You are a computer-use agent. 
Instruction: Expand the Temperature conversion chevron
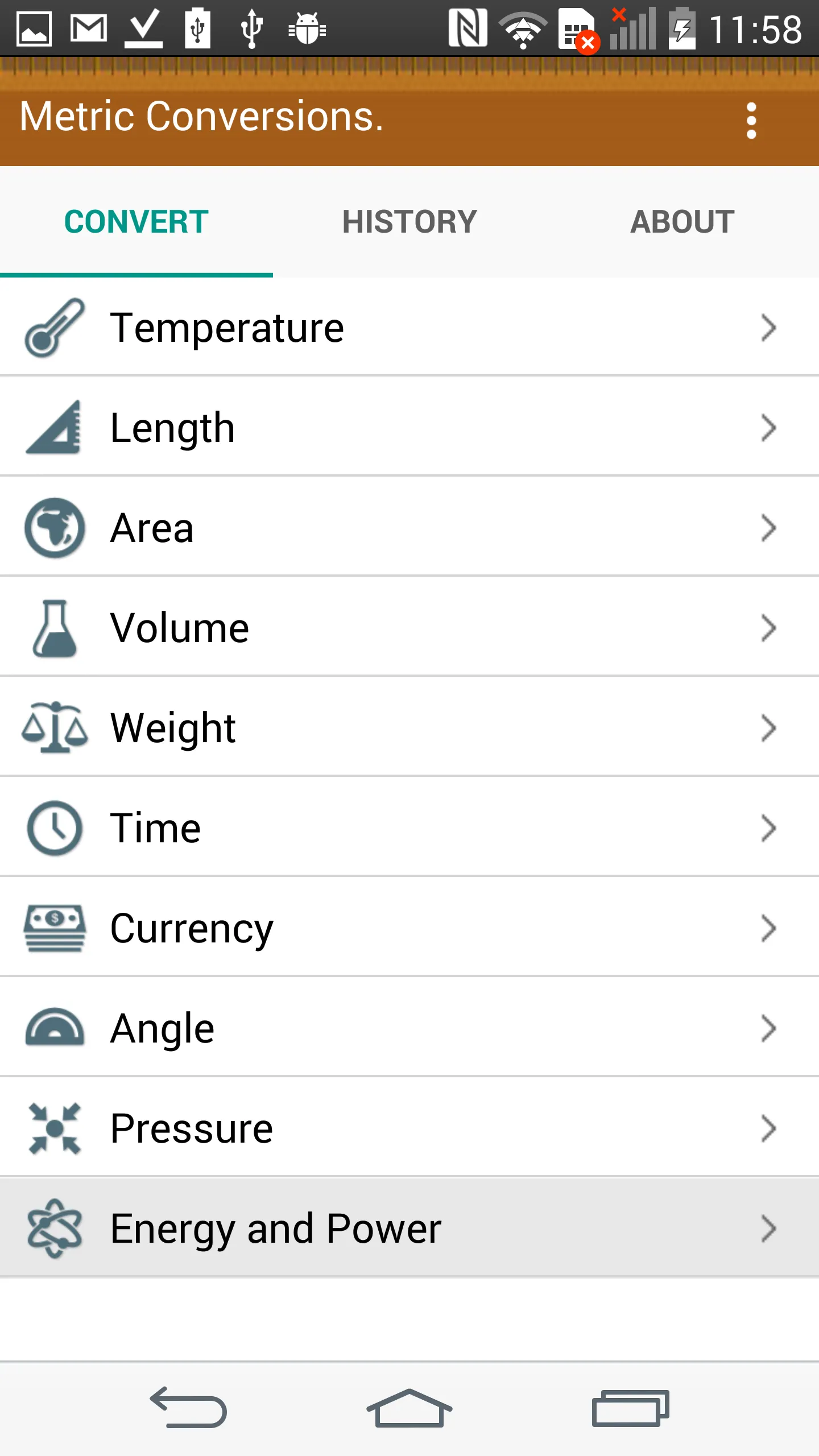tap(768, 327)
